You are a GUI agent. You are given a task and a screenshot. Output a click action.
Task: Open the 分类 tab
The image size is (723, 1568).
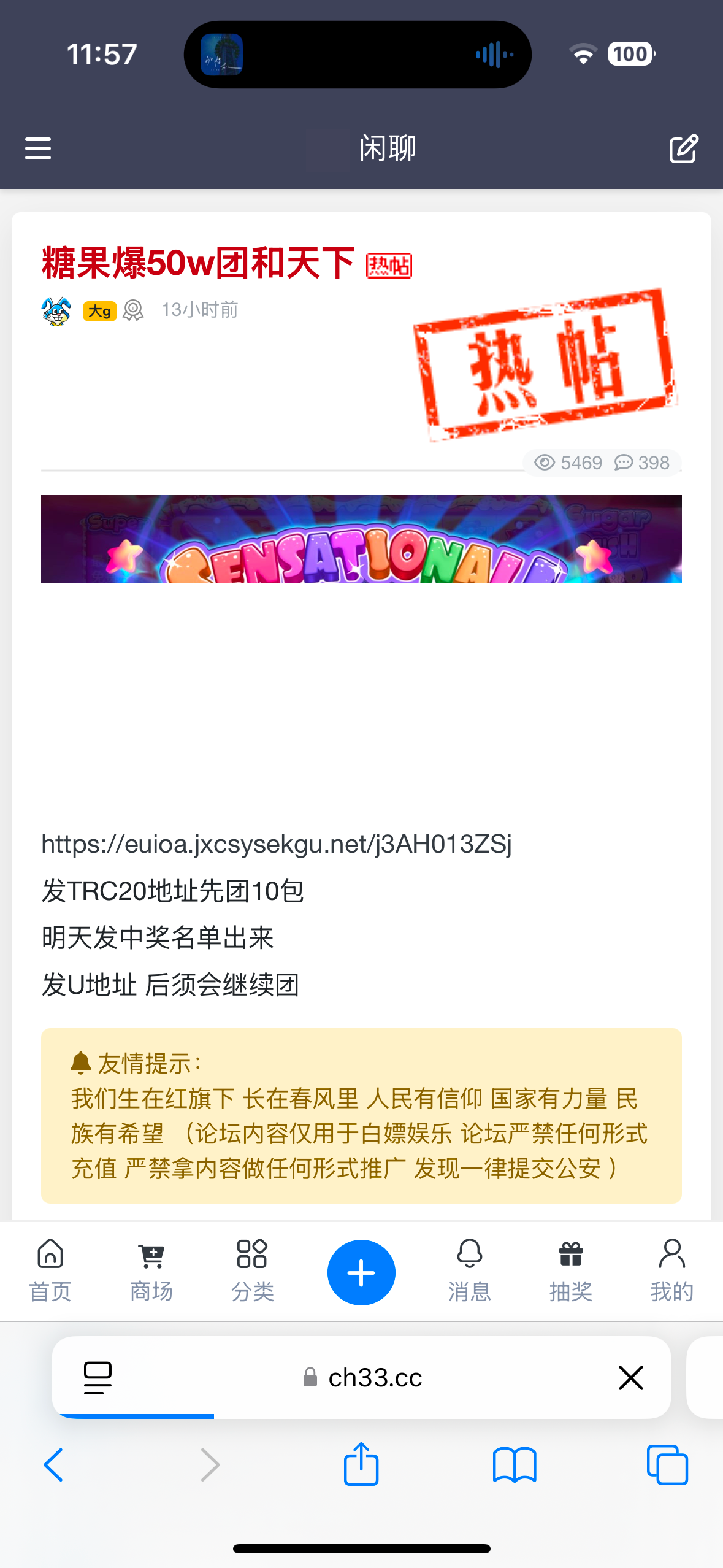(x=252, y=1270)
